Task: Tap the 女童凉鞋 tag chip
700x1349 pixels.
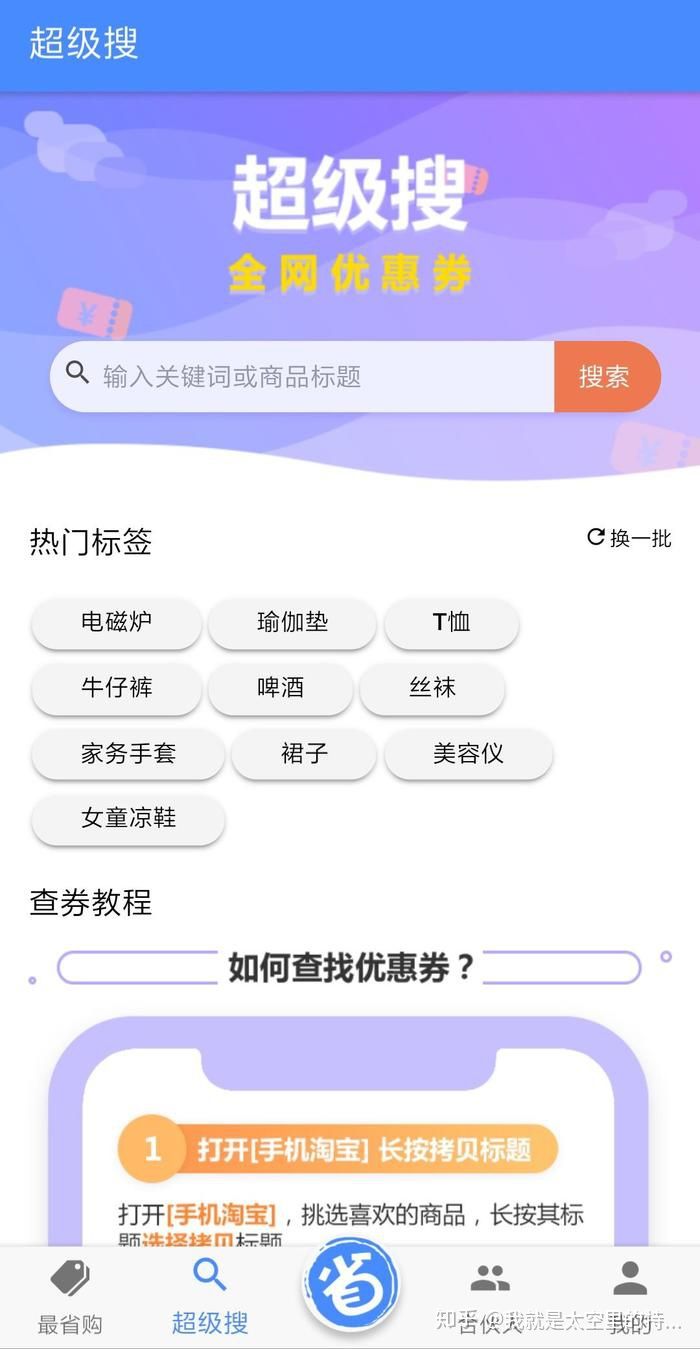Action: [x=128, y=818]
